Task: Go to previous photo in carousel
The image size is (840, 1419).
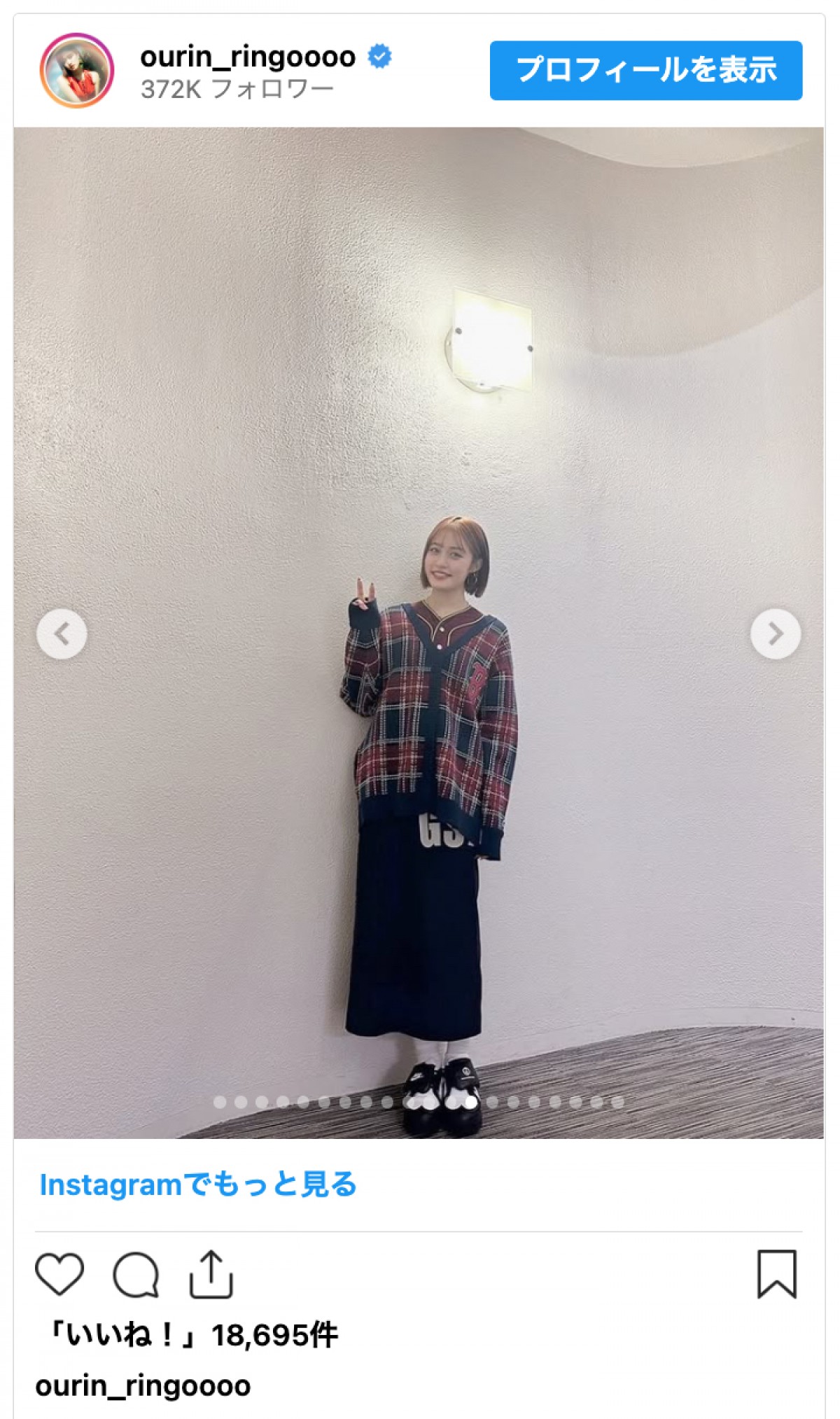Action: pyautogui.click(x=62, y=634)
